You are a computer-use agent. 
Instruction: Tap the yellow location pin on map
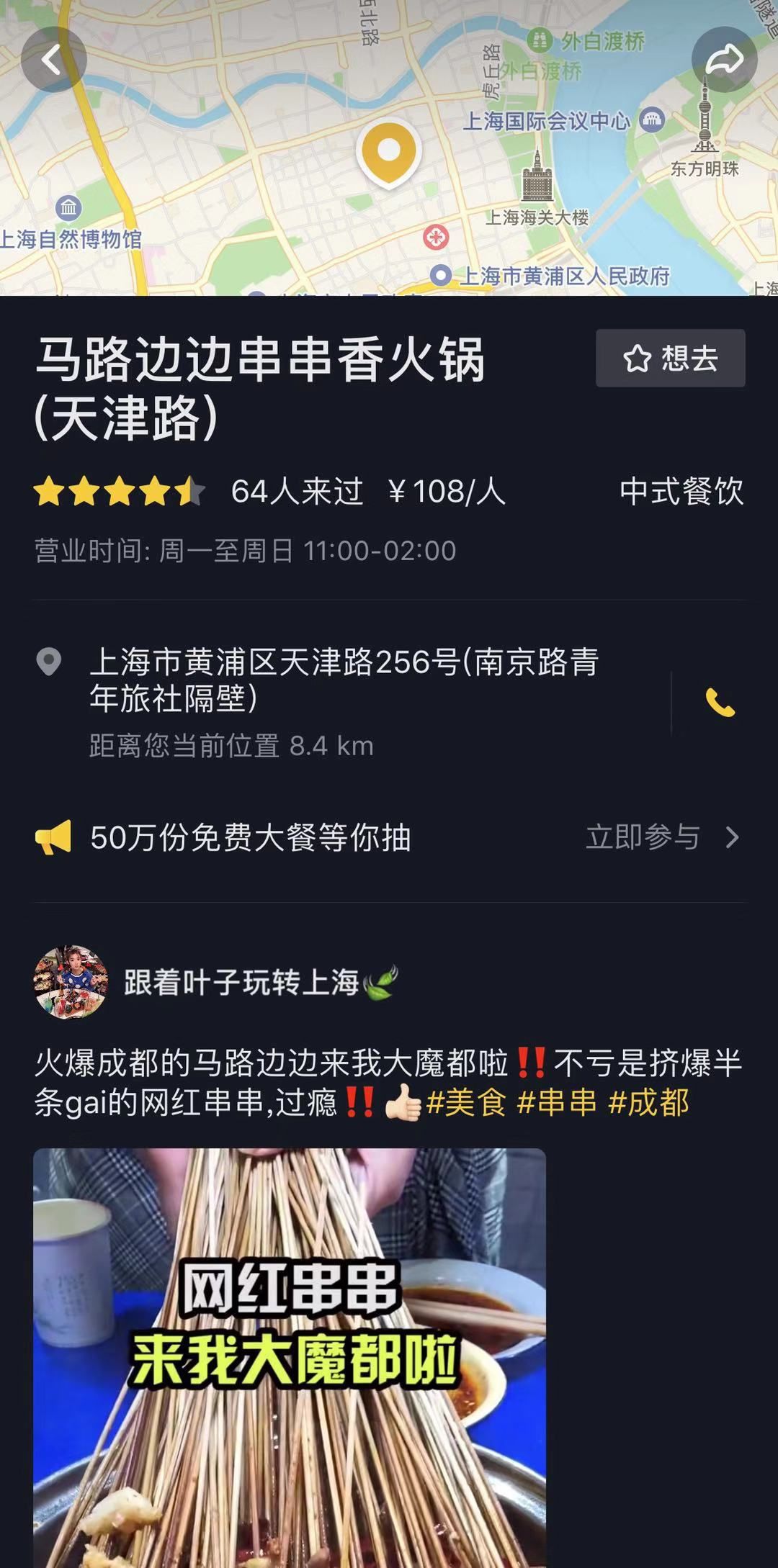[x=388, y=152]
